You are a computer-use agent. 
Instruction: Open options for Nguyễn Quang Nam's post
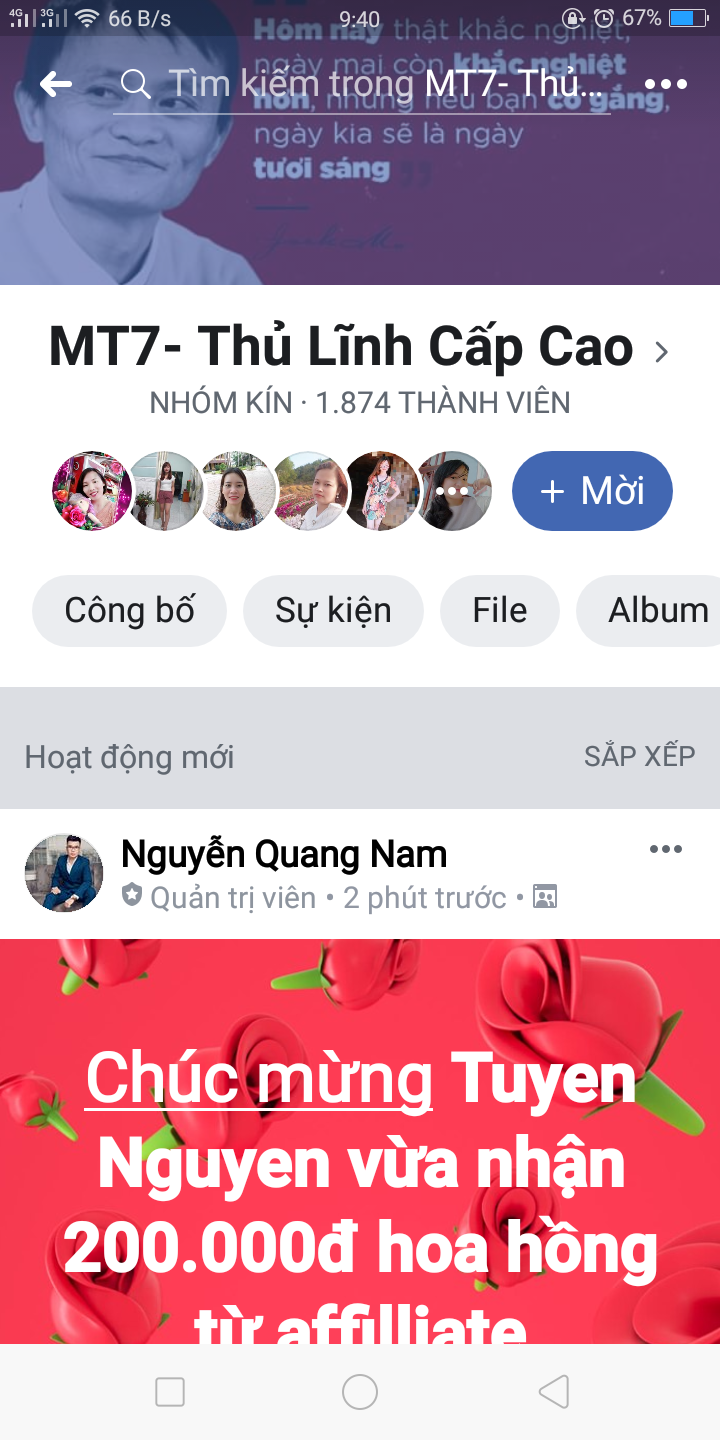point(666,850)
